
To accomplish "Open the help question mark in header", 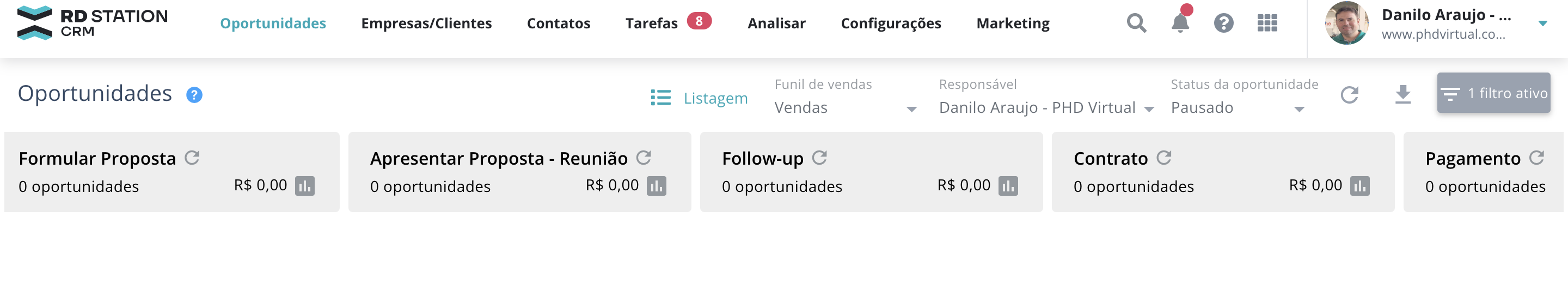I will [x=1223, y=23].
